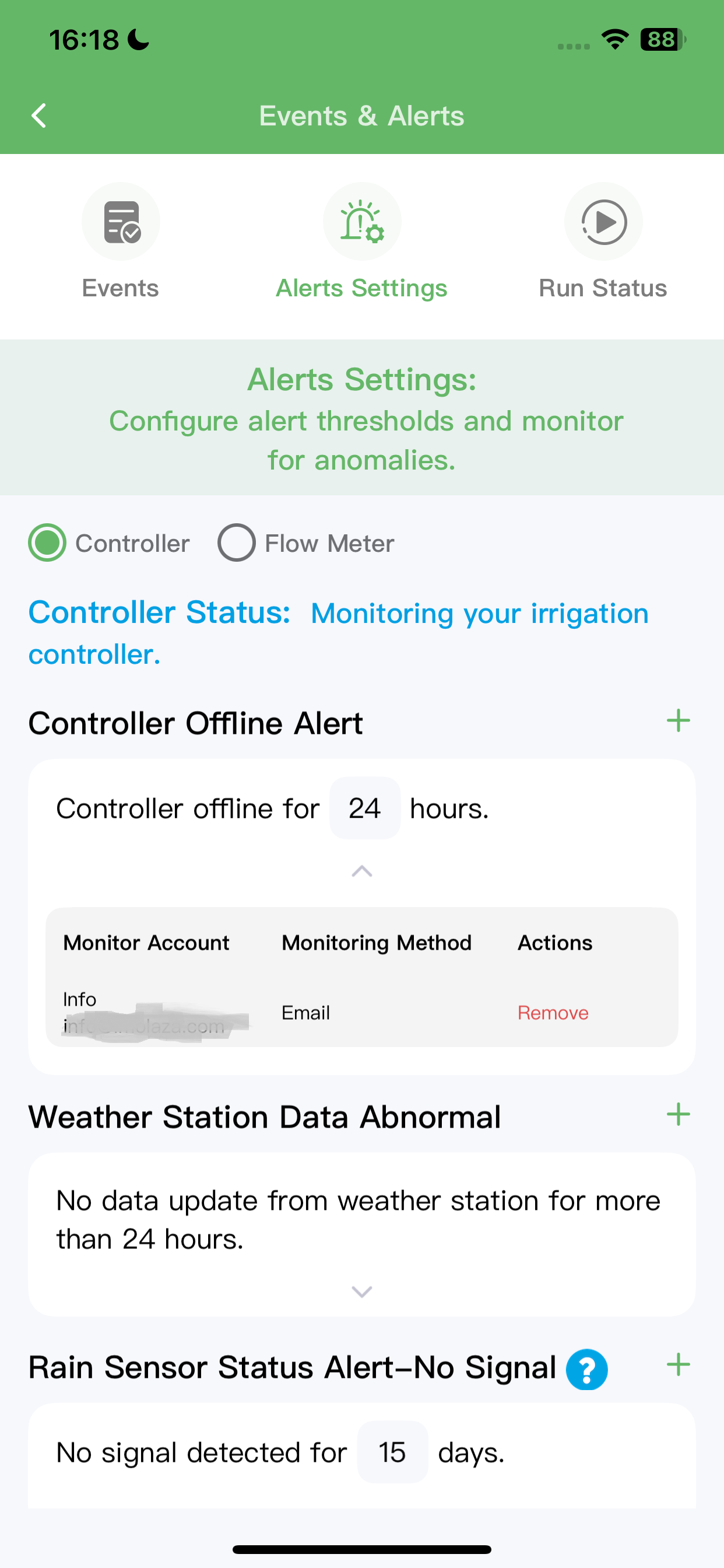Add a monitor for Weather Station Data Abnormal

678,1115
